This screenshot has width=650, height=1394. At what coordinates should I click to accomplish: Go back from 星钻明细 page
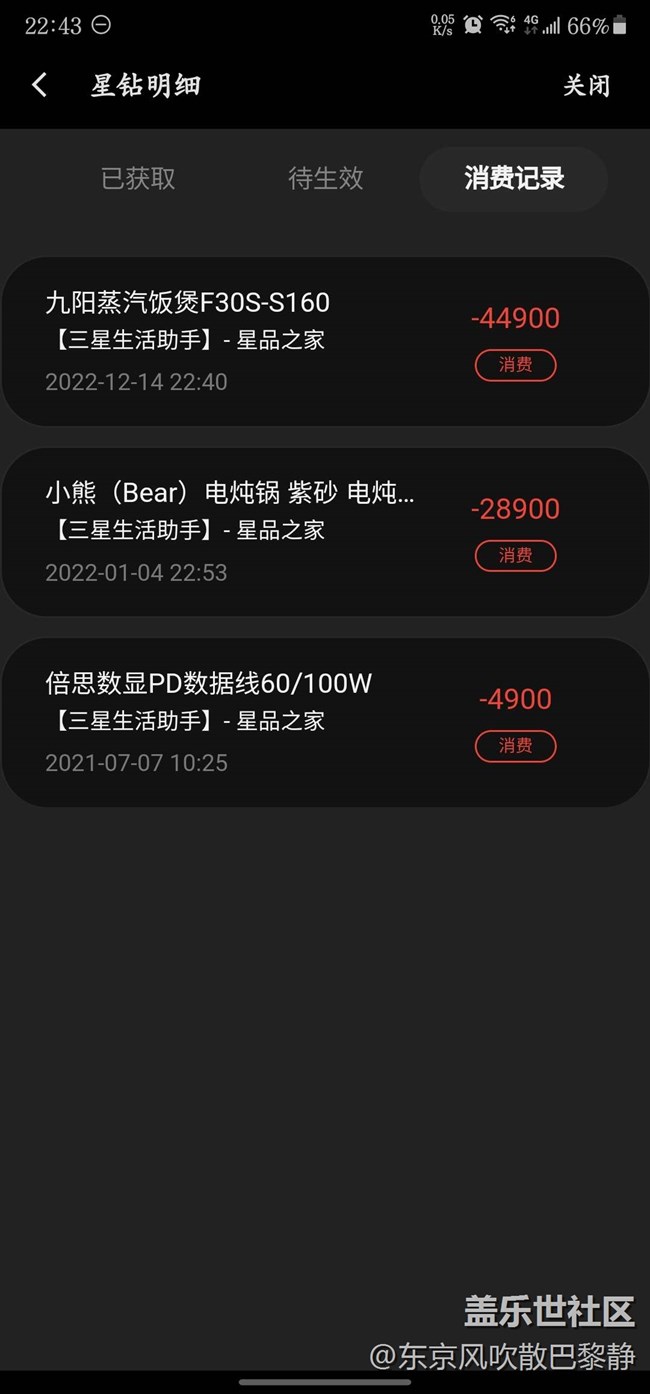point(40,86)
